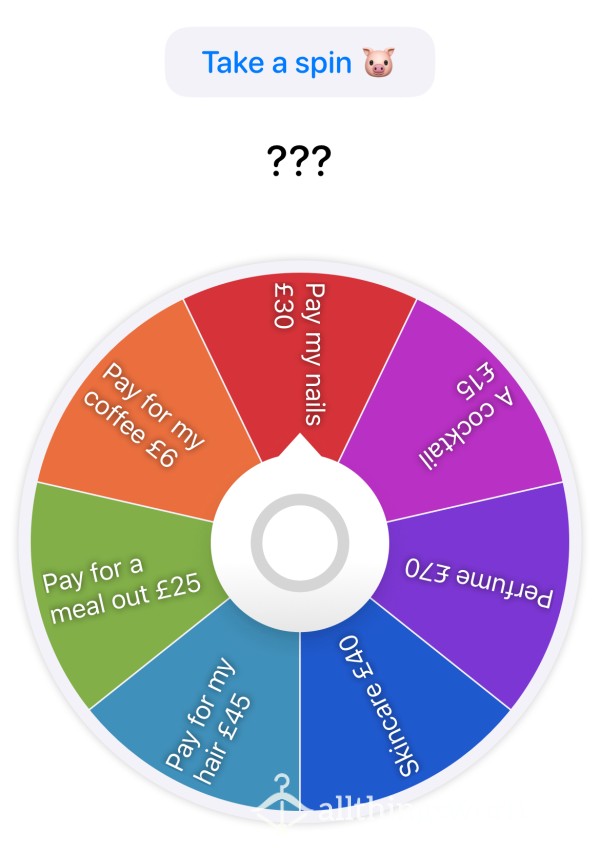Open the 'Take a spin' title chip
Viewport: 600px width, 854px height.
(300, 62)
